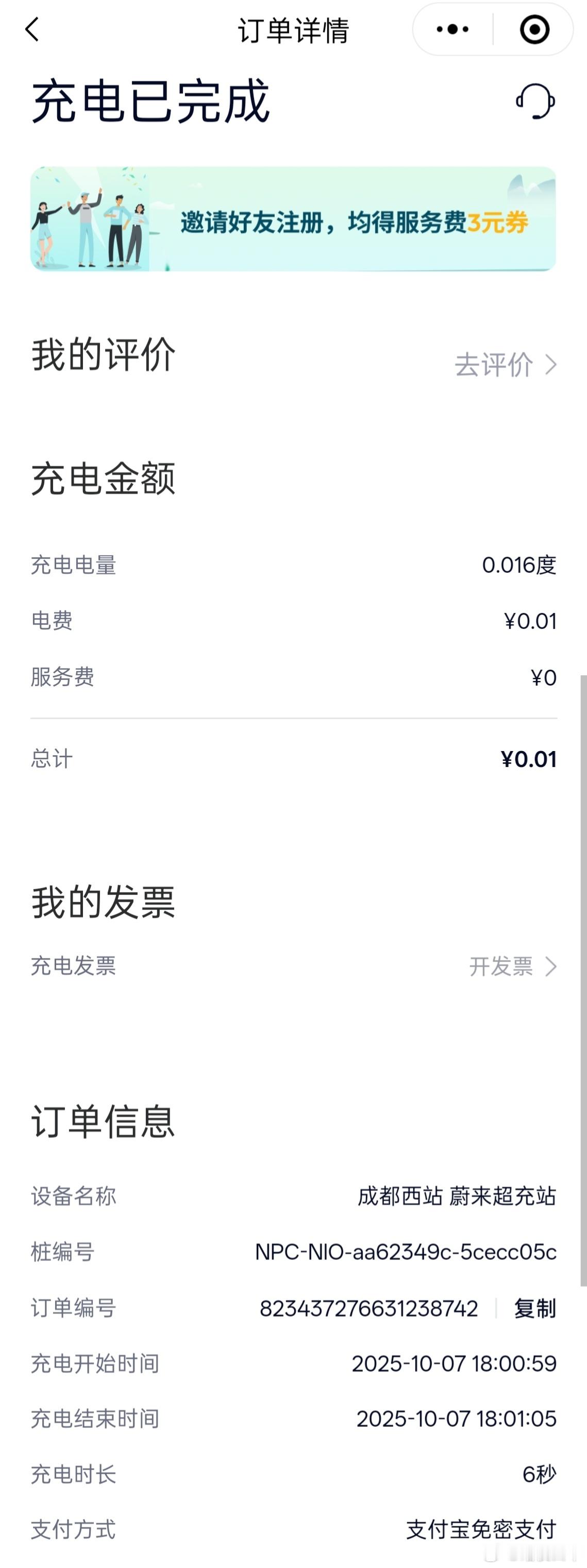Close the mini program via target icon
The height and width of the screenshot is (1568, 587).
(534, 29)
